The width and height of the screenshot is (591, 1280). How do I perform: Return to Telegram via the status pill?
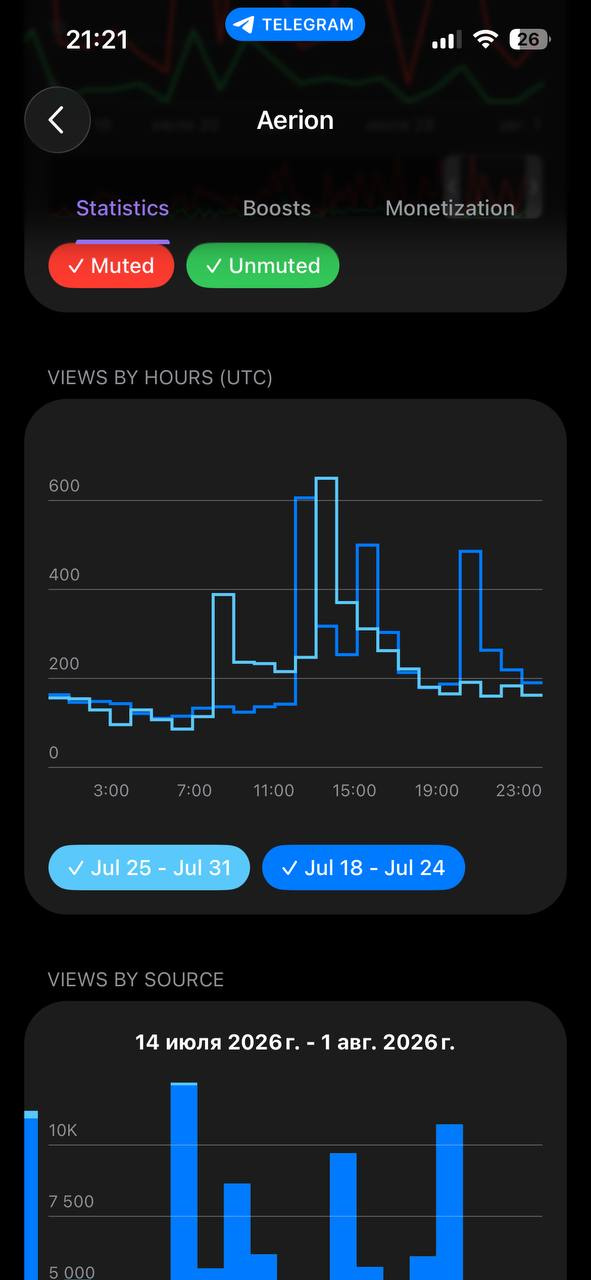coord(295,24)
